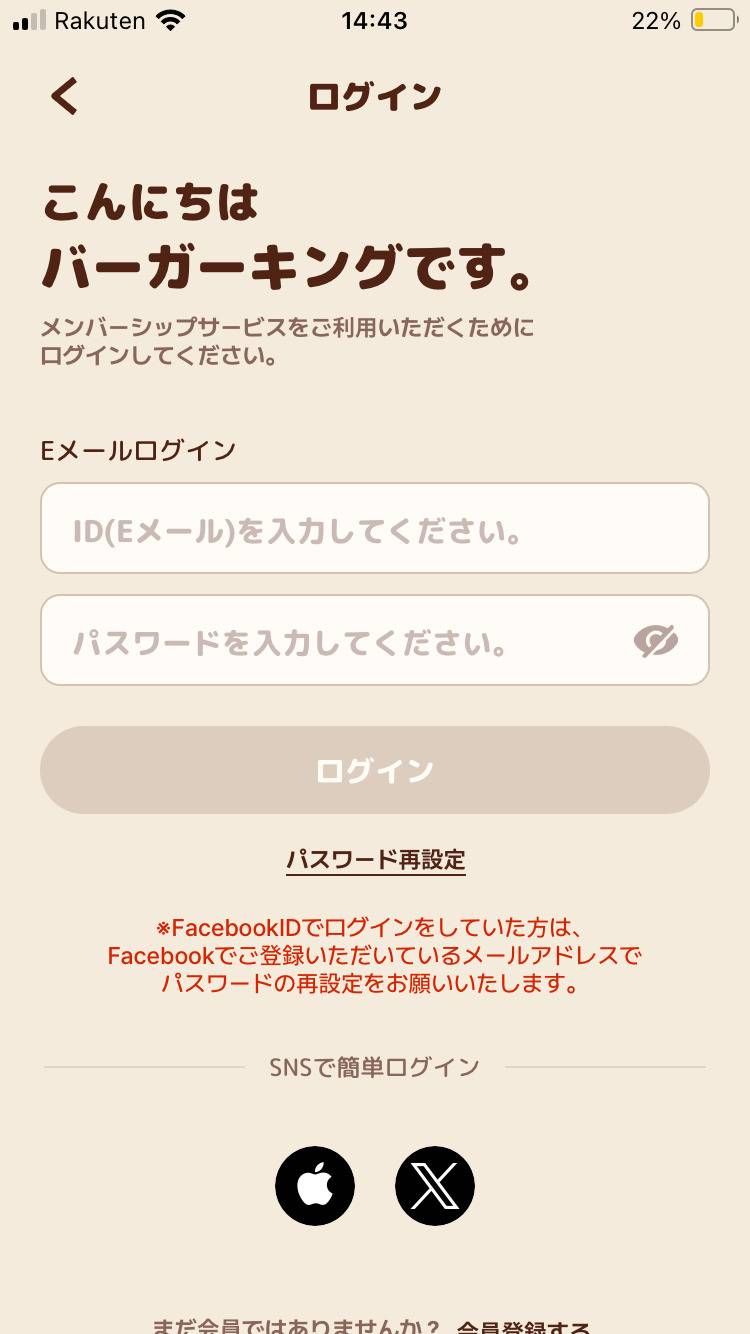The image size is (750, 1334).
Task: Tap the ログイン page title
Action: 374,95
